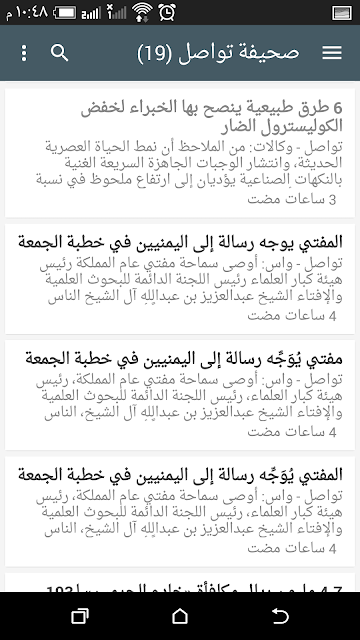The width and height of the screenshot is (360, 640).
Task: Open article titled 'المفتي يوجه رسالة' without diacritics
Action: (x=180, y=279)
